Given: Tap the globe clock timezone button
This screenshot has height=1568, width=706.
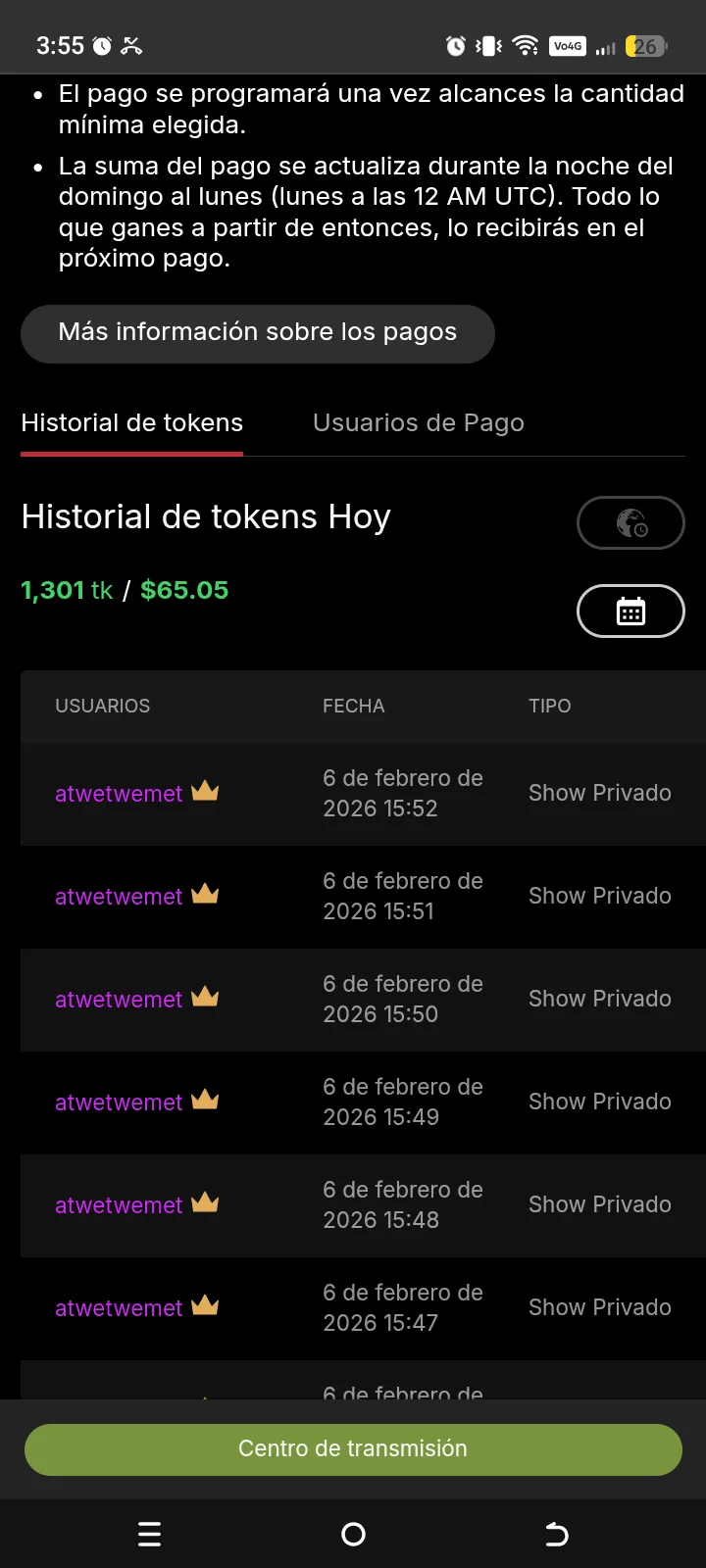Looking at the screenshot, I should [630, 523].
